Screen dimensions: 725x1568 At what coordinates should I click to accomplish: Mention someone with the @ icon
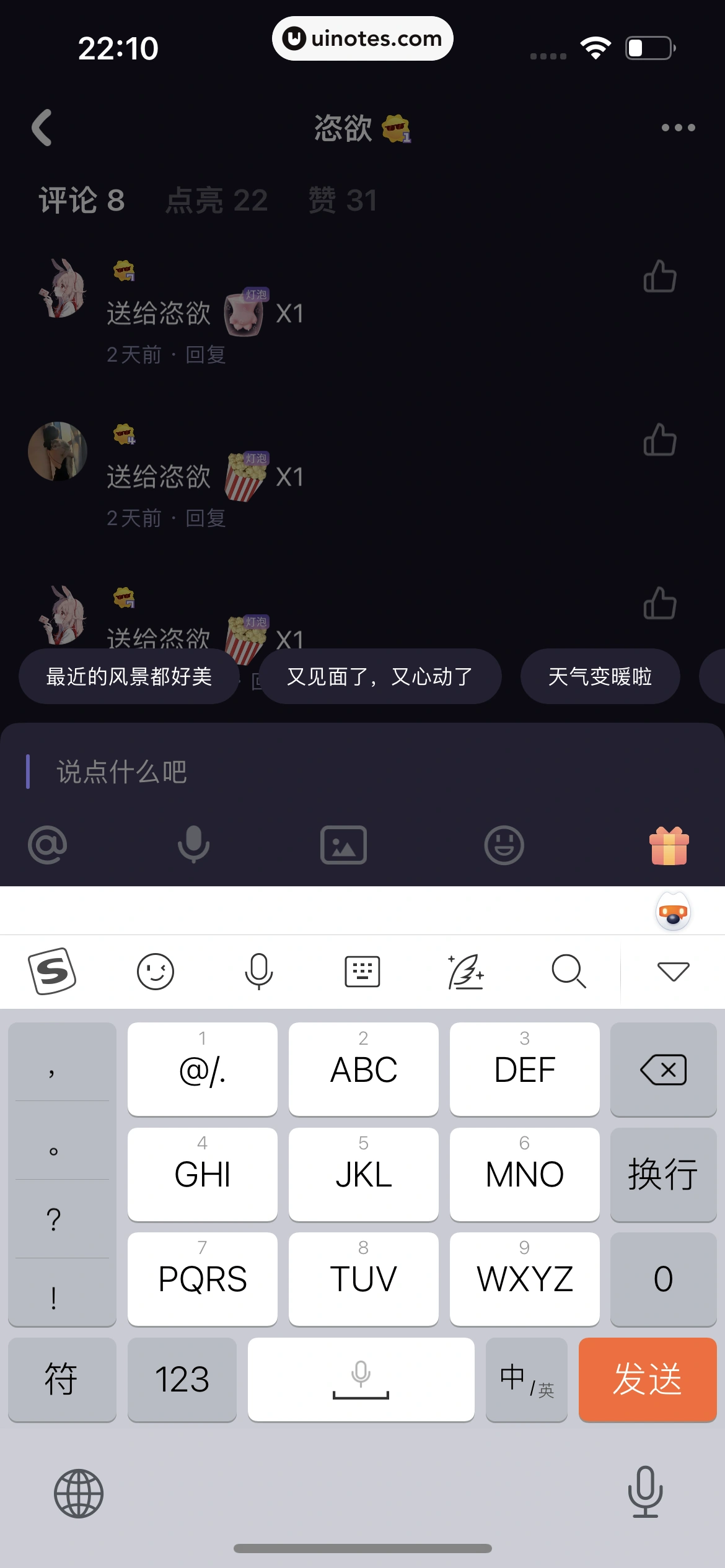coord(48,845)
